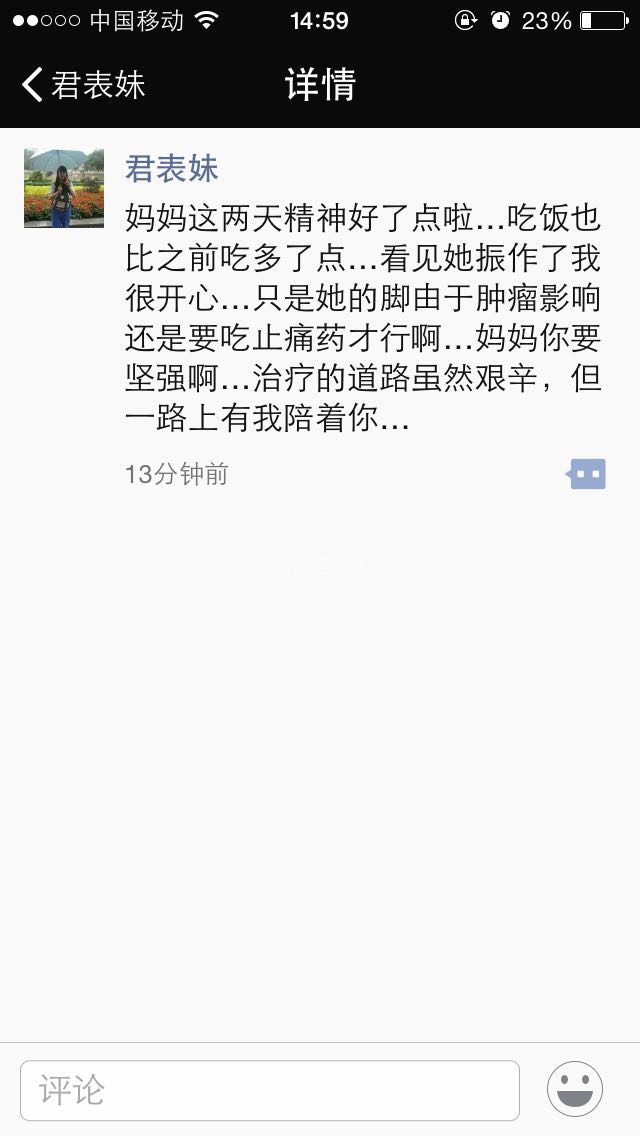Open the like and comment bubble

pos(587,473)
